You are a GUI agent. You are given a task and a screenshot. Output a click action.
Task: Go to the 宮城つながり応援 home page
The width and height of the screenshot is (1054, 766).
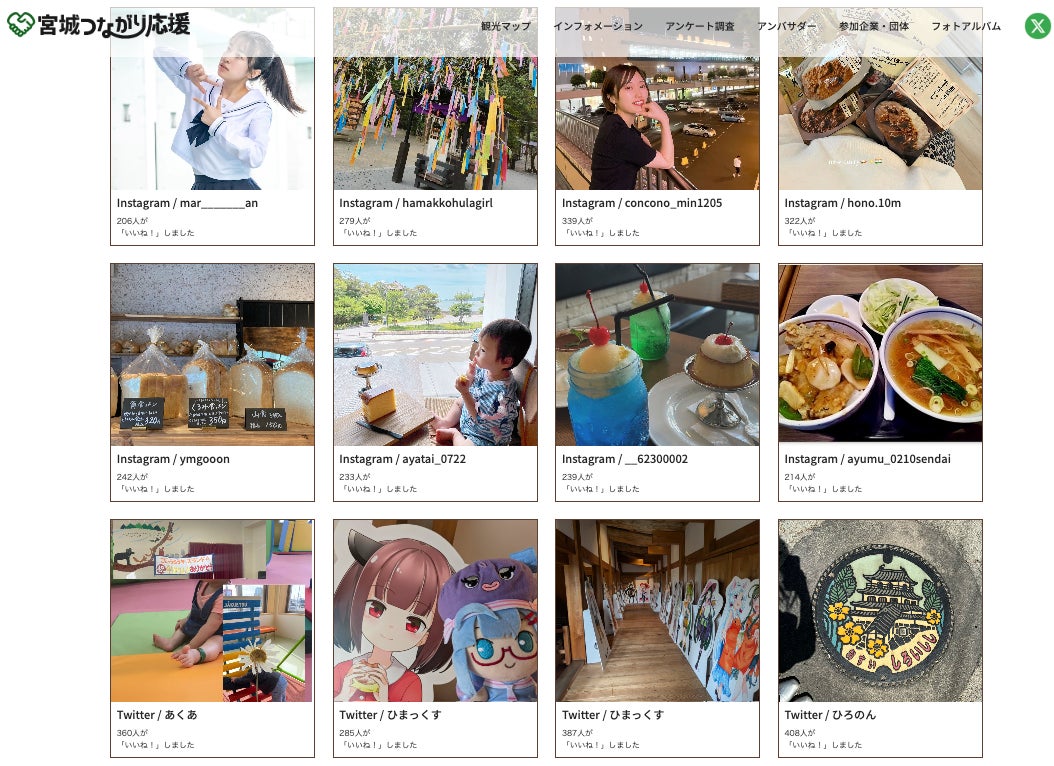98,25
